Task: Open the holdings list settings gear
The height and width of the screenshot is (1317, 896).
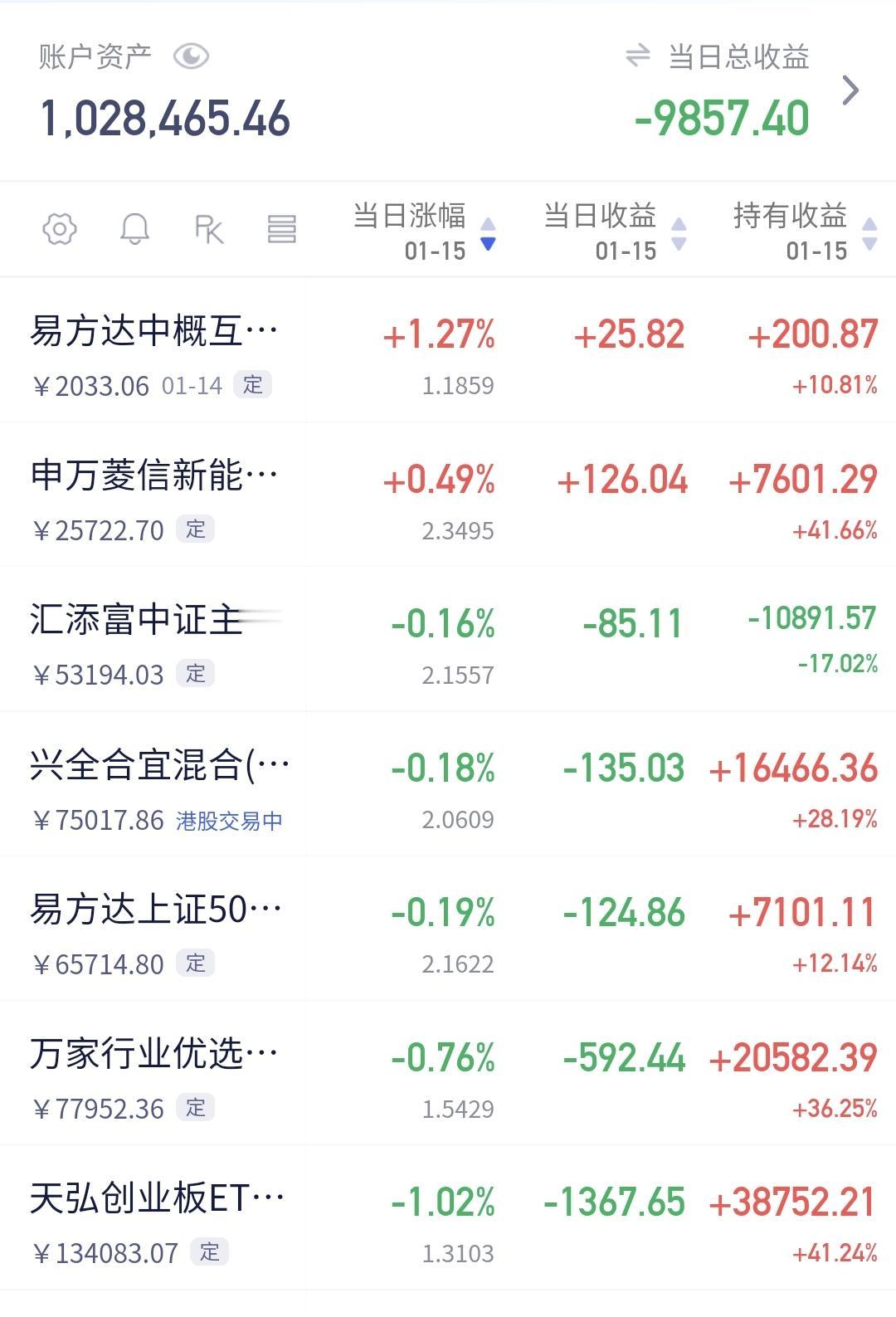Action: (60, 229)
